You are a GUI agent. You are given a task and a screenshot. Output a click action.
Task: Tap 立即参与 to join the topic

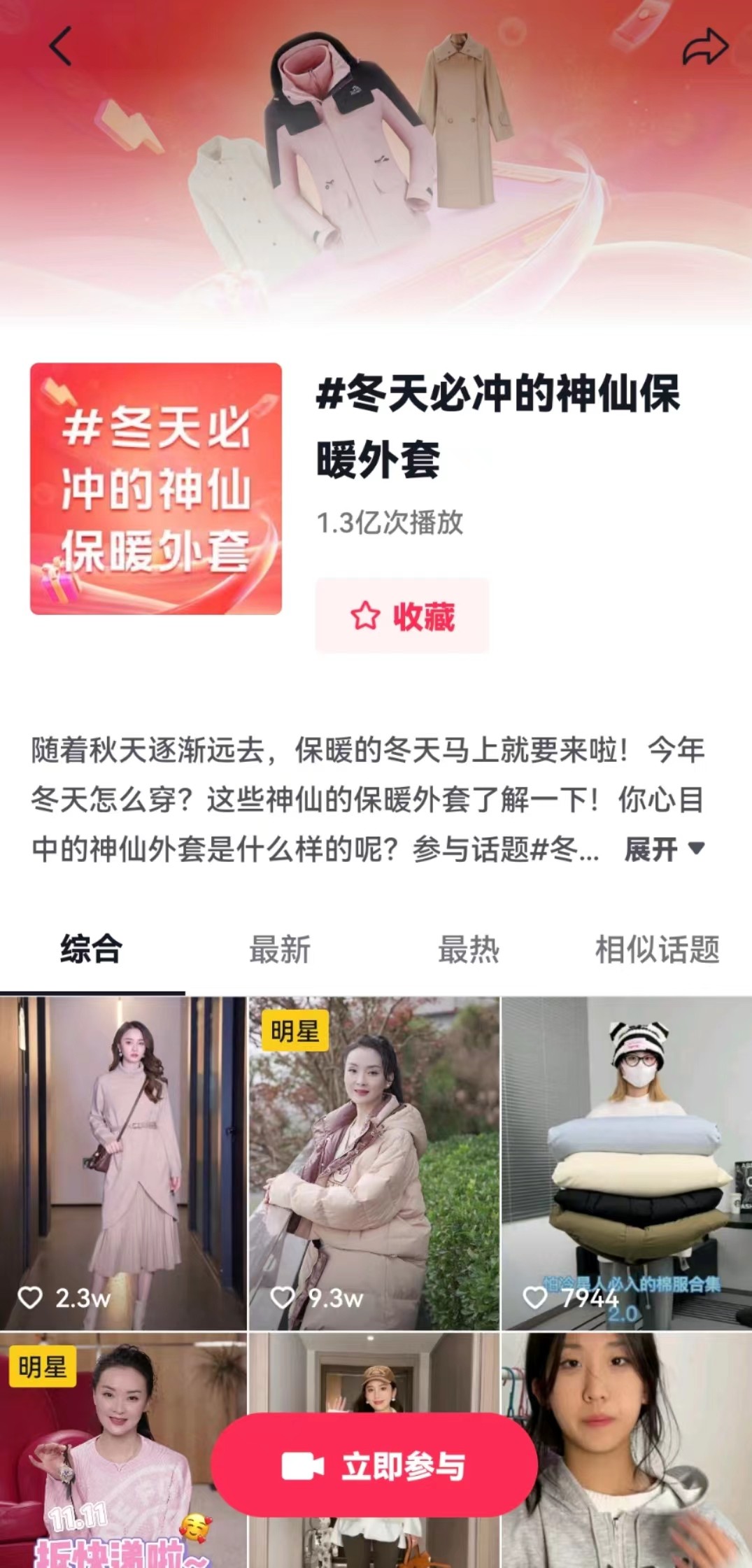click(x=374, y=1465)
